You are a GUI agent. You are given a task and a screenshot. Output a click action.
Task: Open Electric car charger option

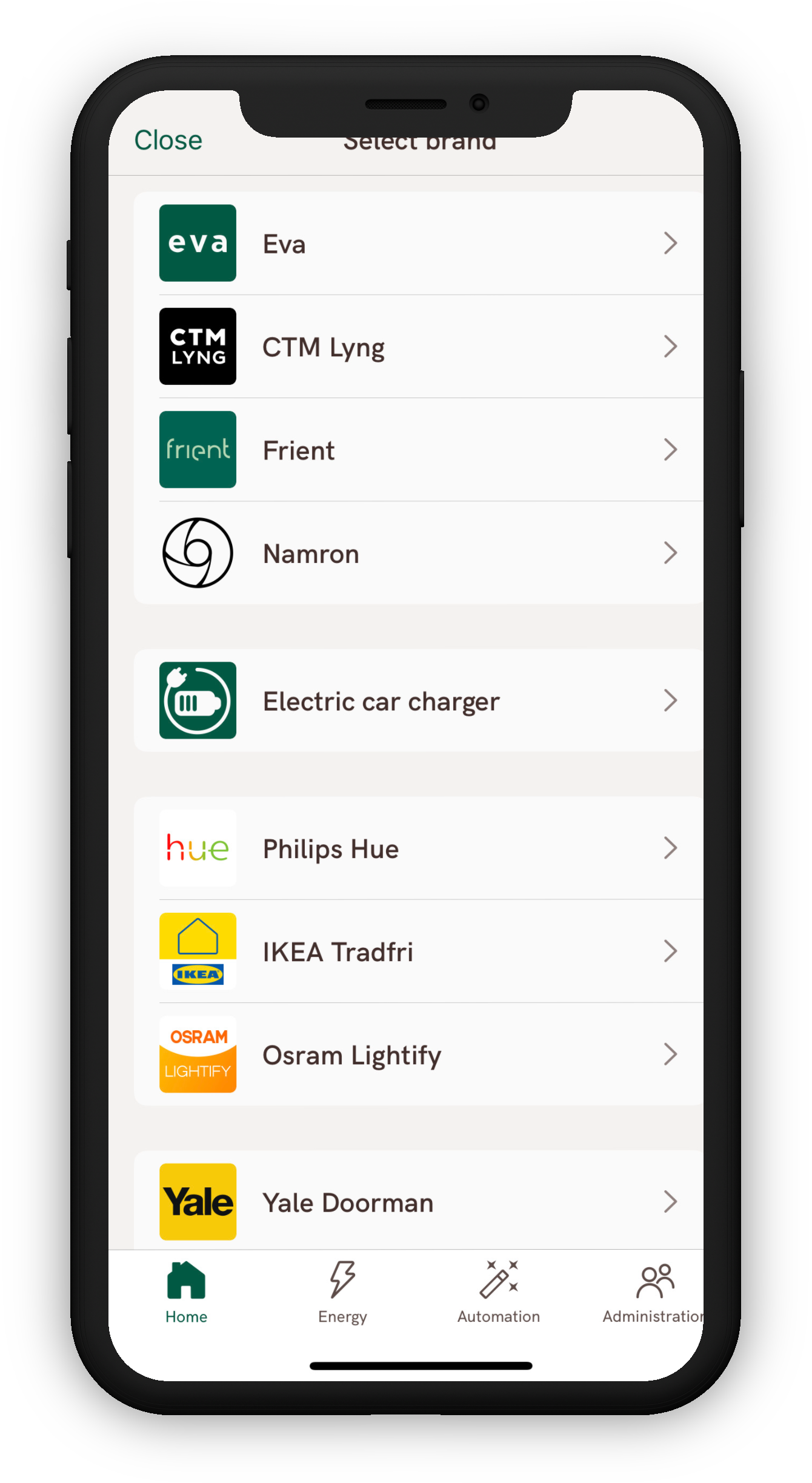click(419, 701)
